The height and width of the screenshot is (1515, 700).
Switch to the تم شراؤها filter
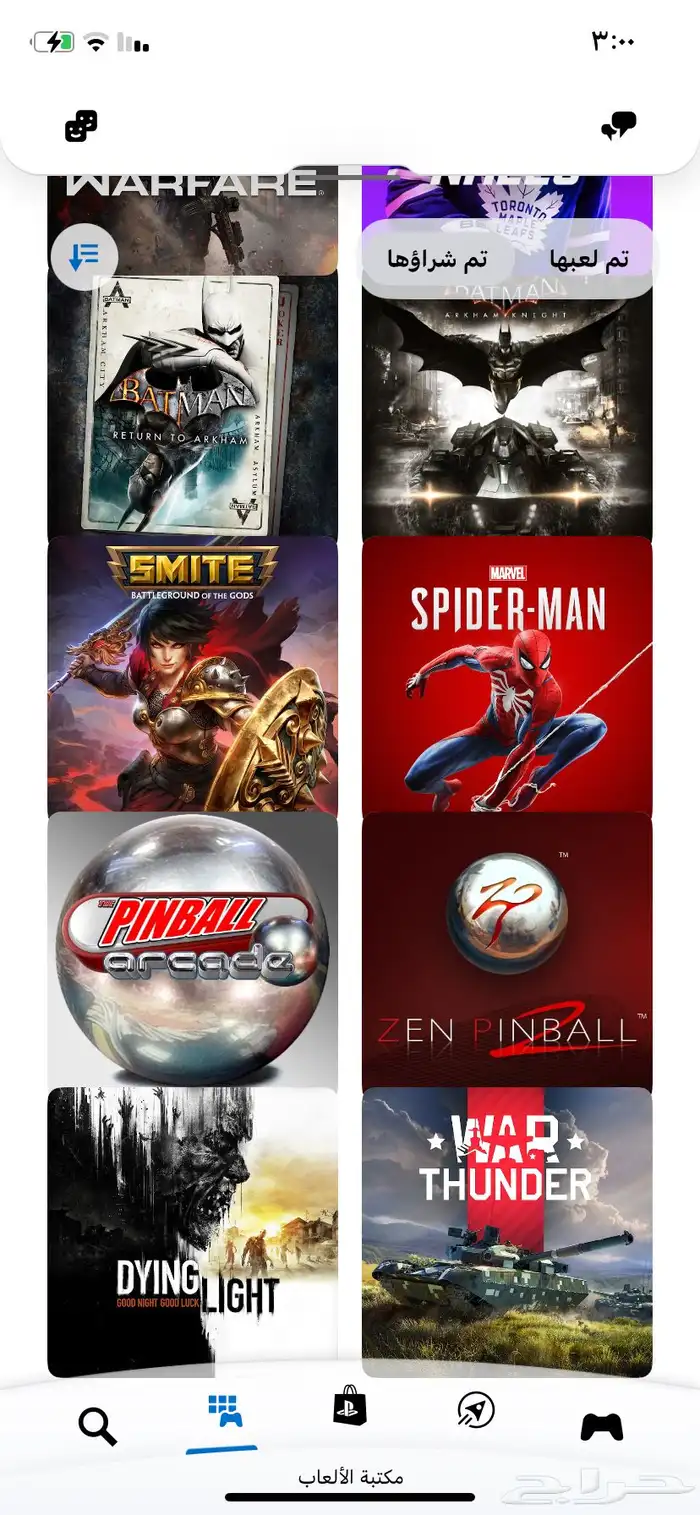[437, 260]
